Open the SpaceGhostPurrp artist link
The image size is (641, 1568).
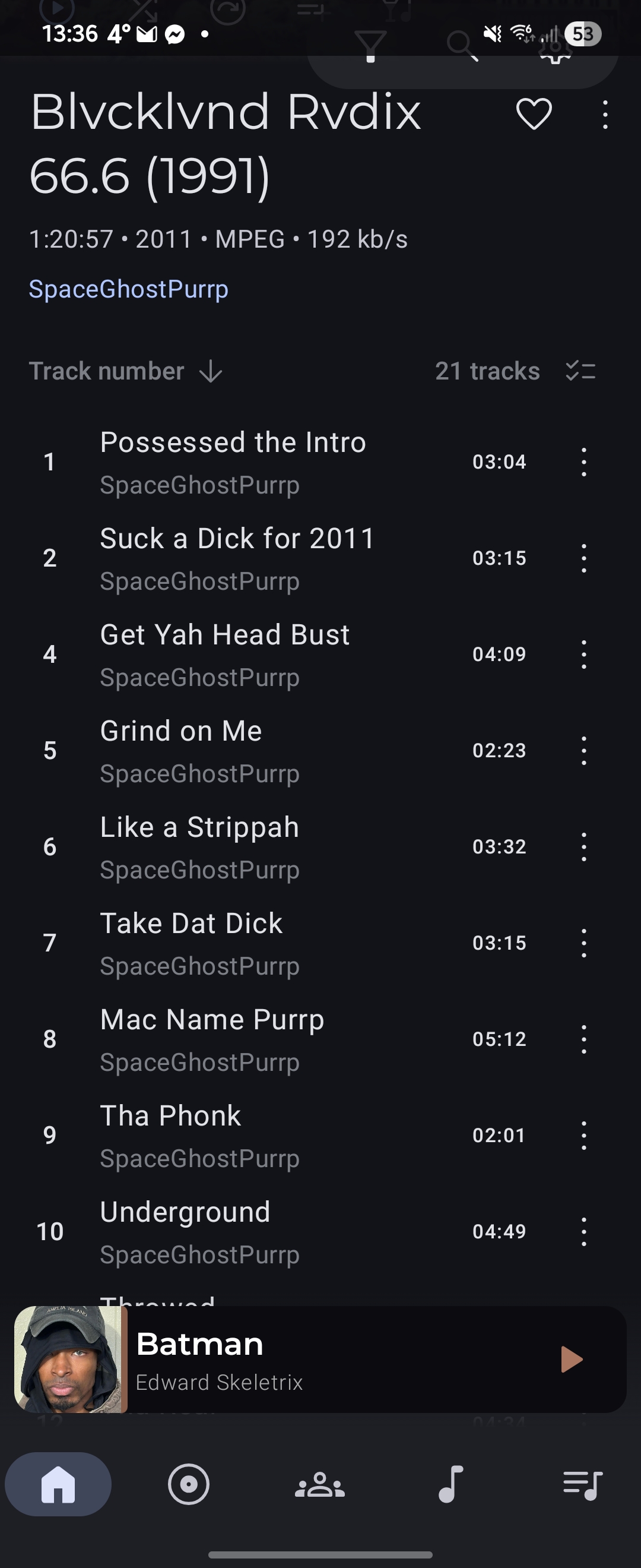pos(129,289)
